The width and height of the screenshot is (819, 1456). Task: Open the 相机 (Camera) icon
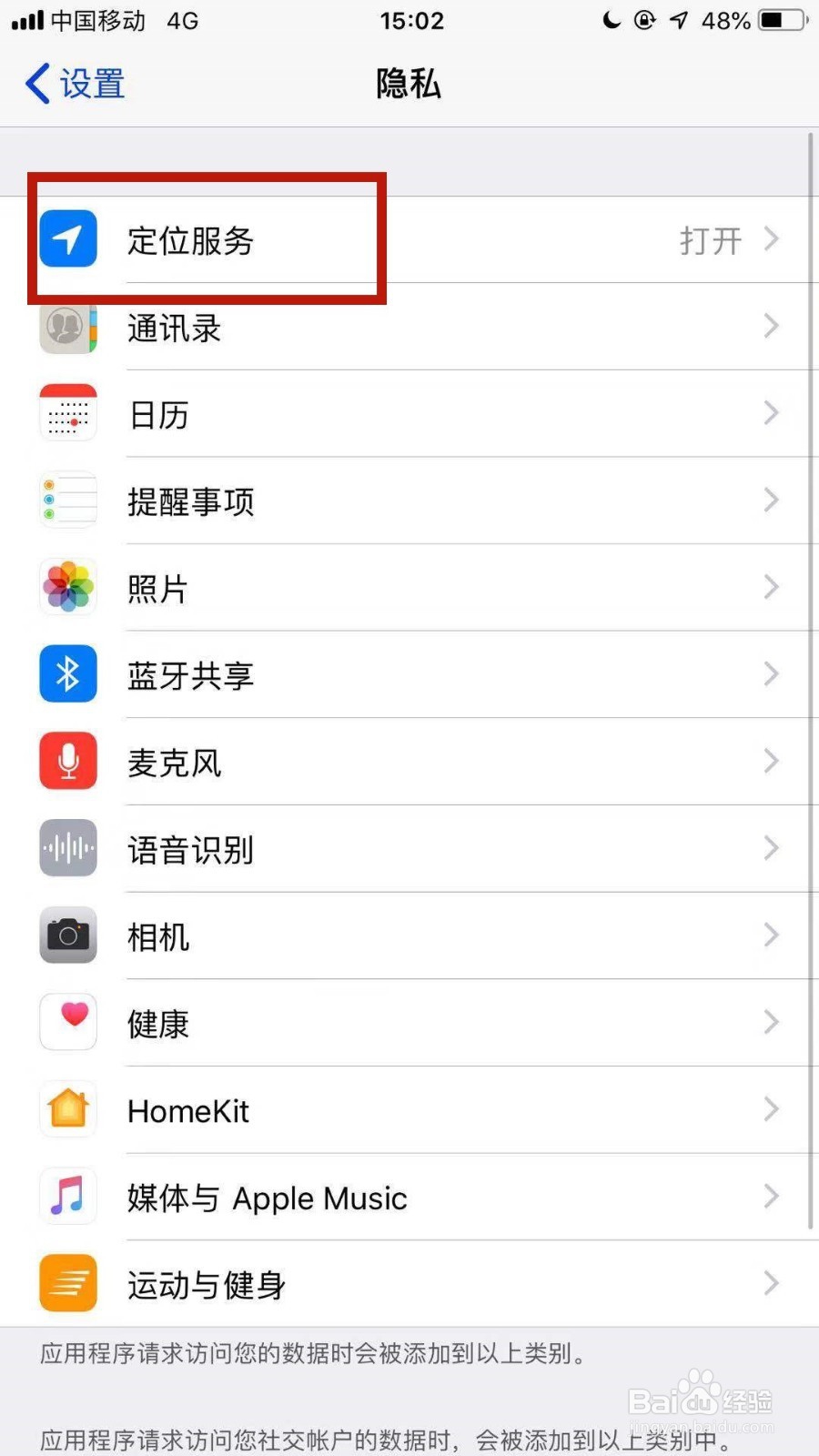(67, 935)
